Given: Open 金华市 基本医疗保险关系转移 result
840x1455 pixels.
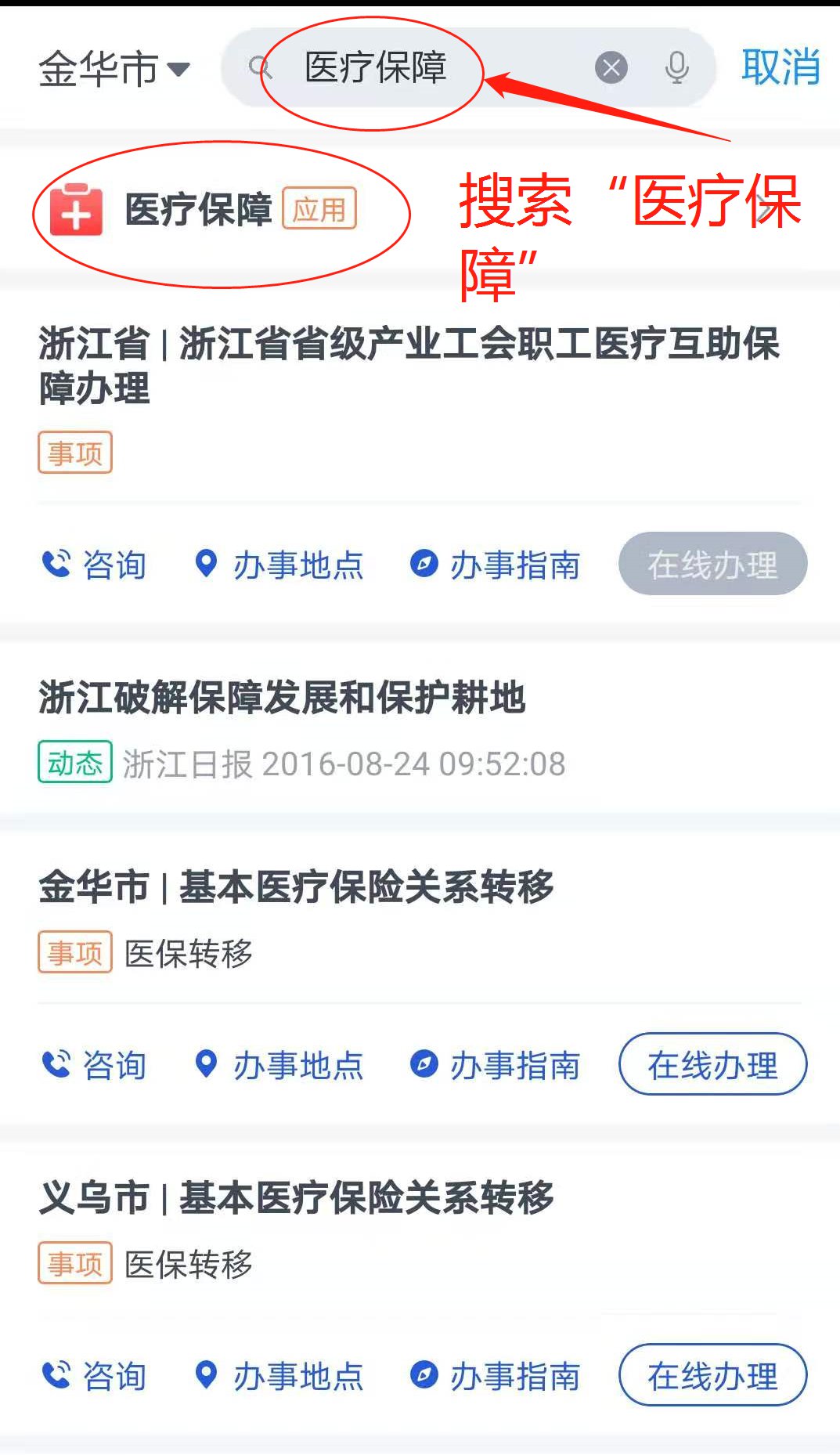Looking at the screenshot, I should point(296,887).
